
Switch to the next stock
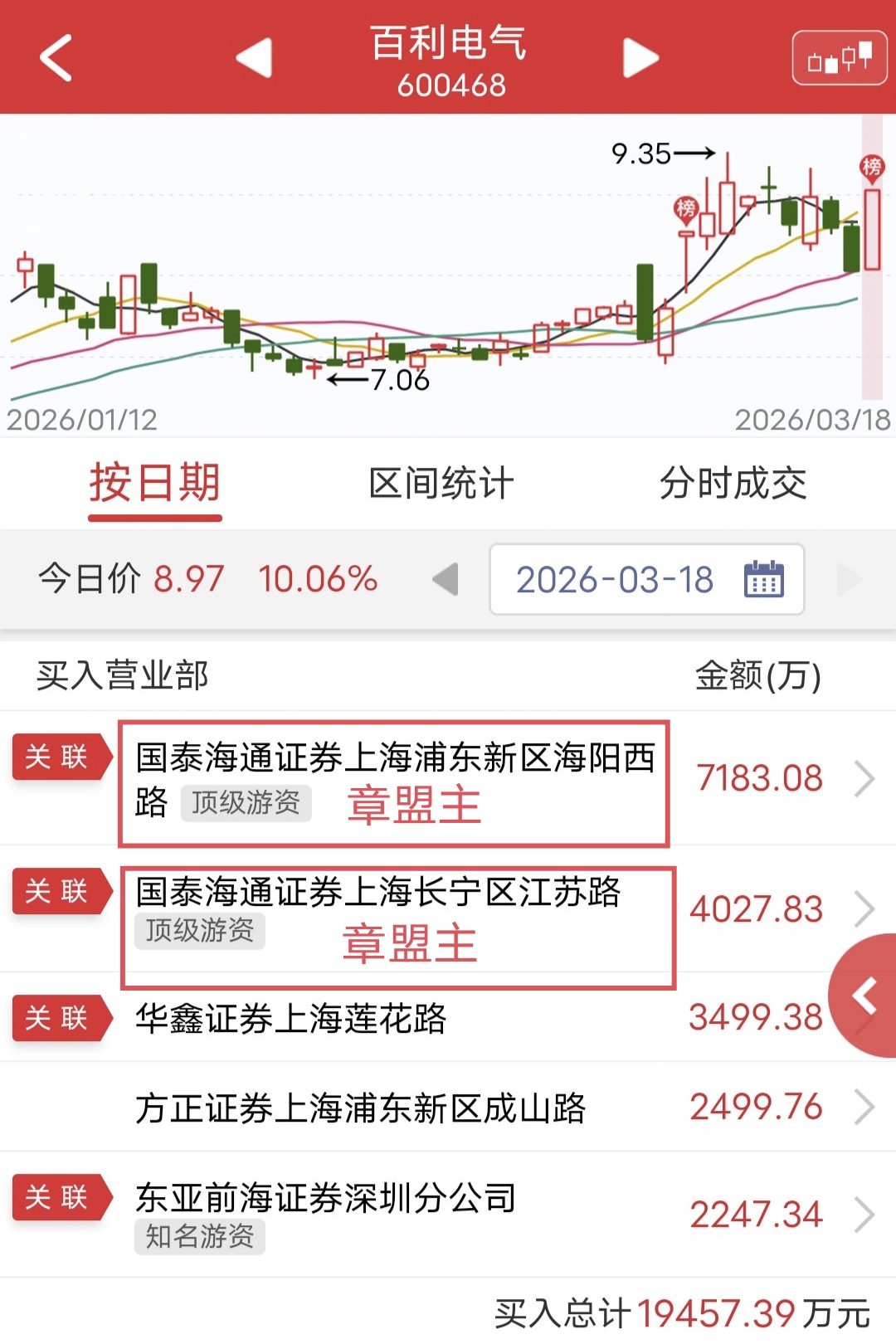coord(640,58)
